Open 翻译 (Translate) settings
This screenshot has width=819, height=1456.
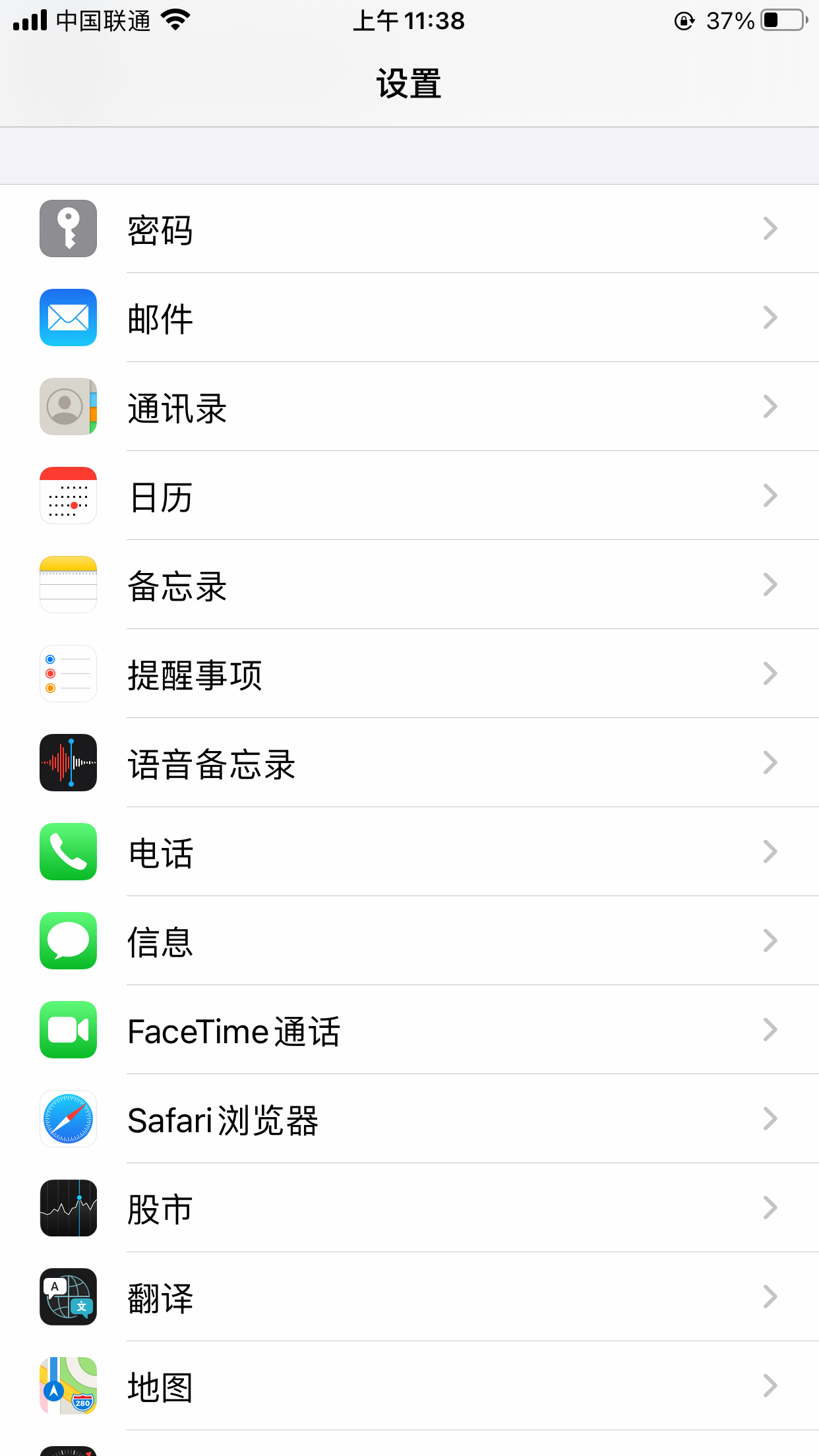[409, 1297]
